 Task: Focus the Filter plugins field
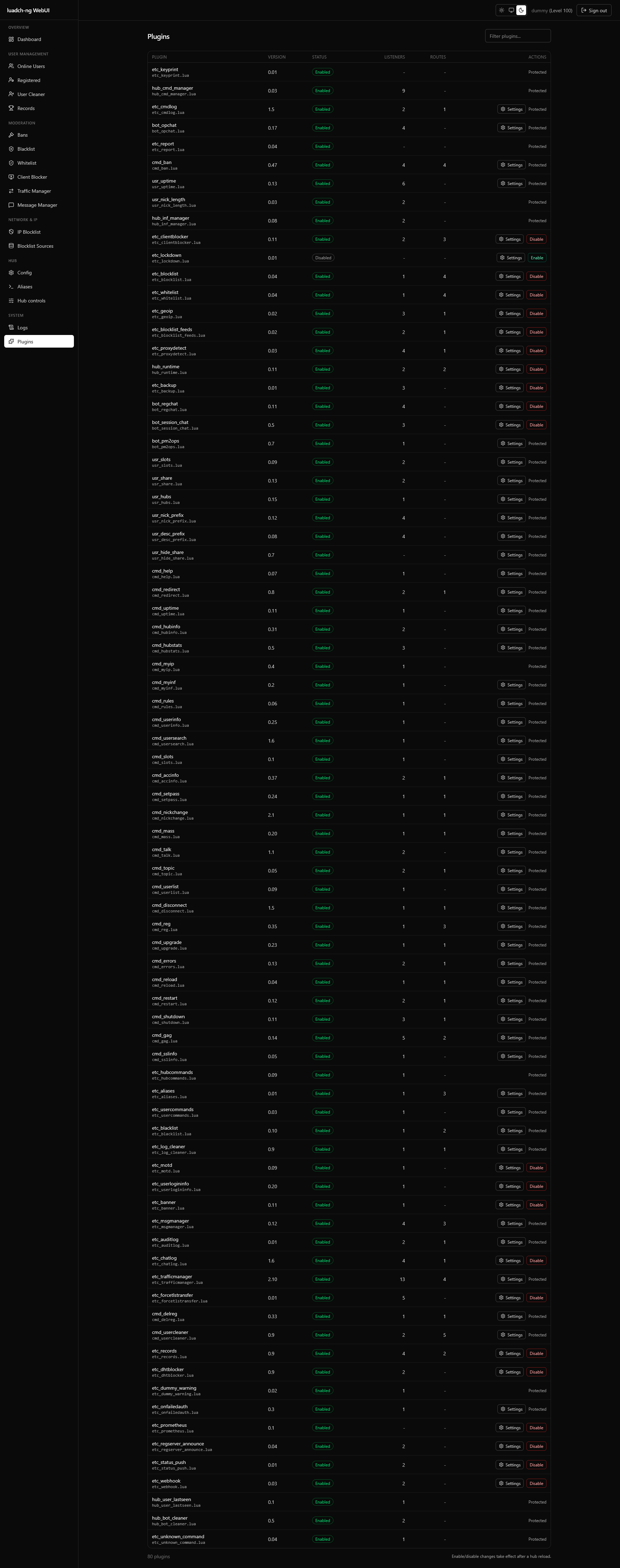click(x=518, y=36)
